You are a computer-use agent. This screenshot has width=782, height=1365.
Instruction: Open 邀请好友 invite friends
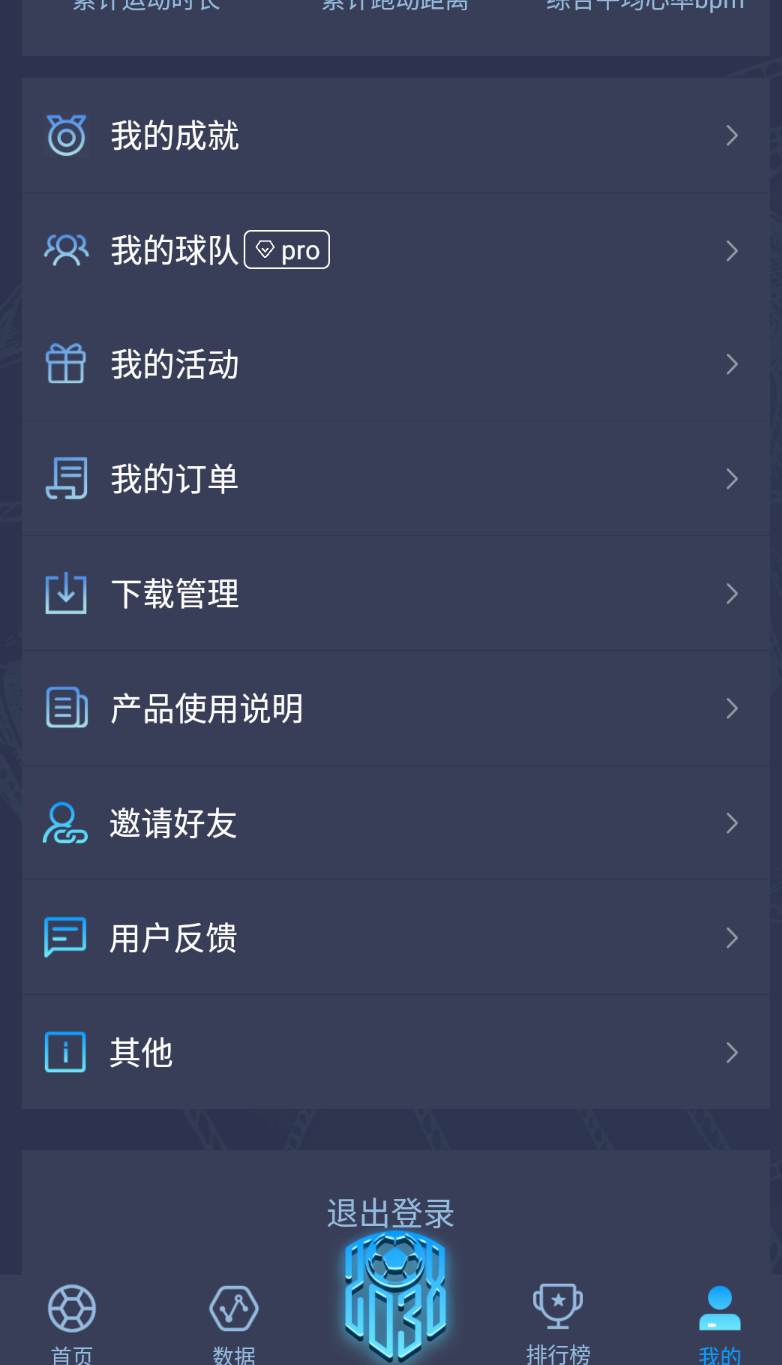[395, 823]
